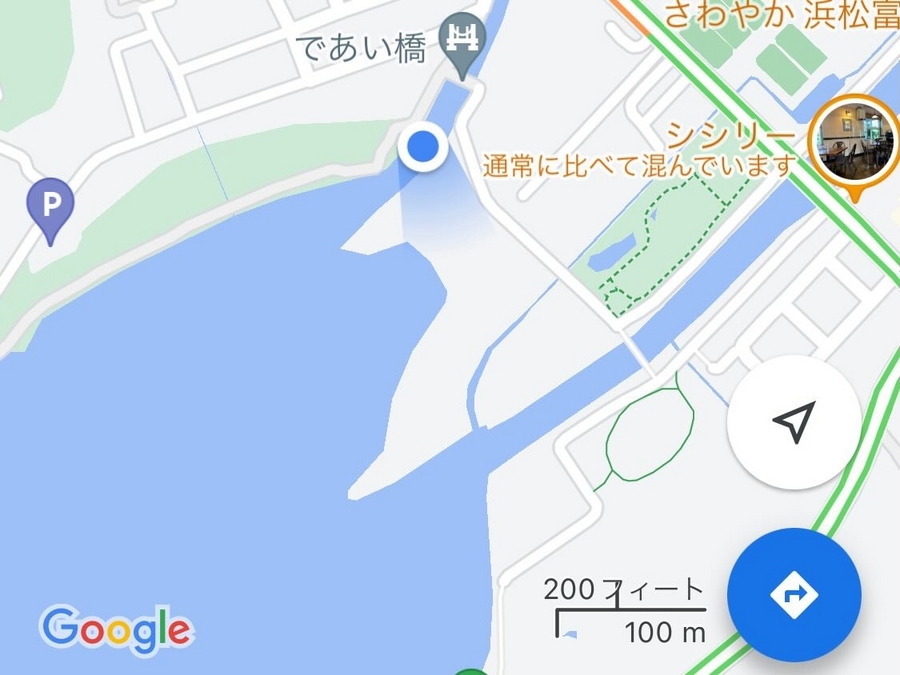The width and height of the screenshot is (900, 675).
Task: Tap the blue current location dot
Action: tap(424, 148)
